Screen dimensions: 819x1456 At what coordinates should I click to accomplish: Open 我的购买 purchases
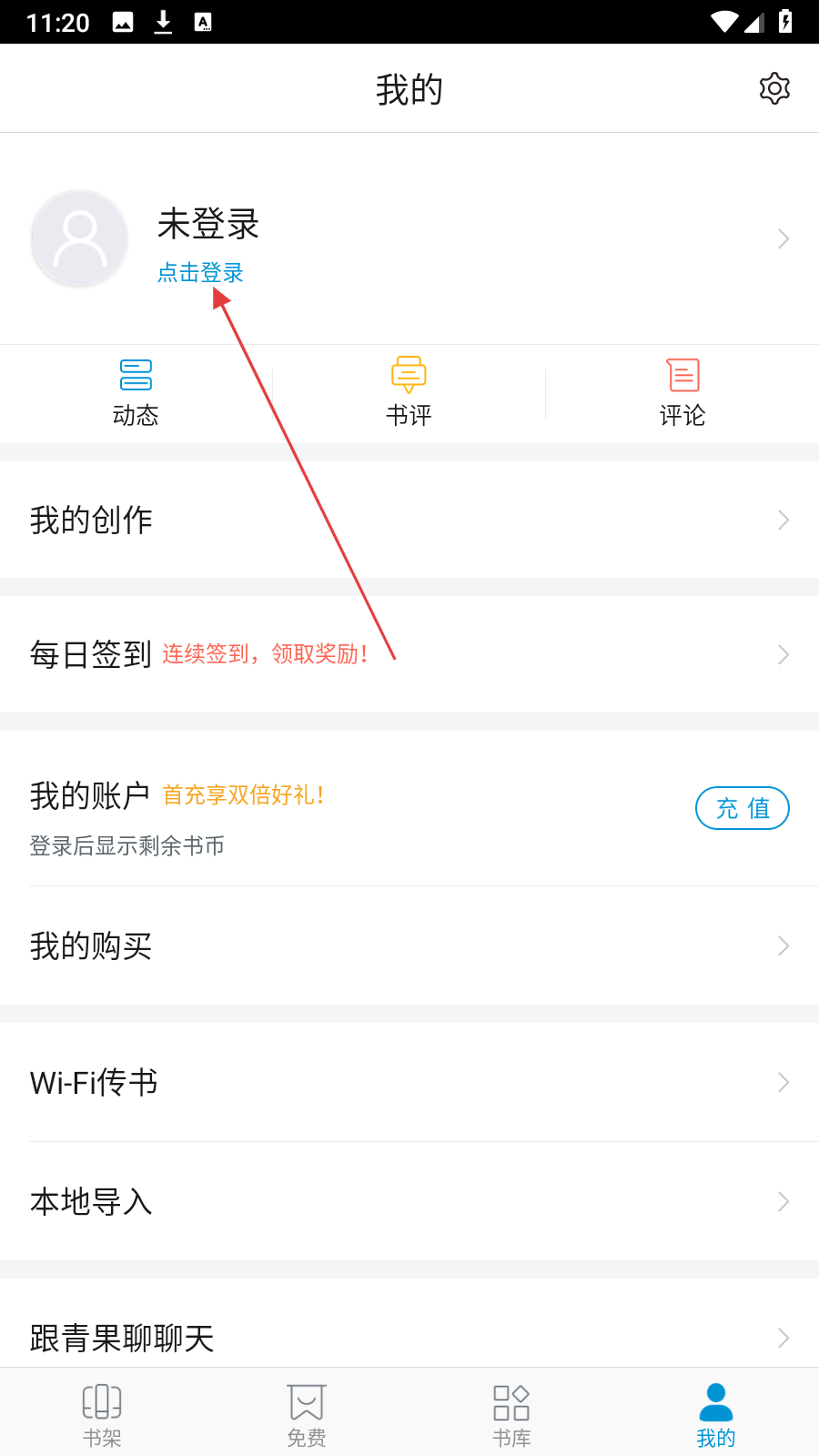click(409, 946)
